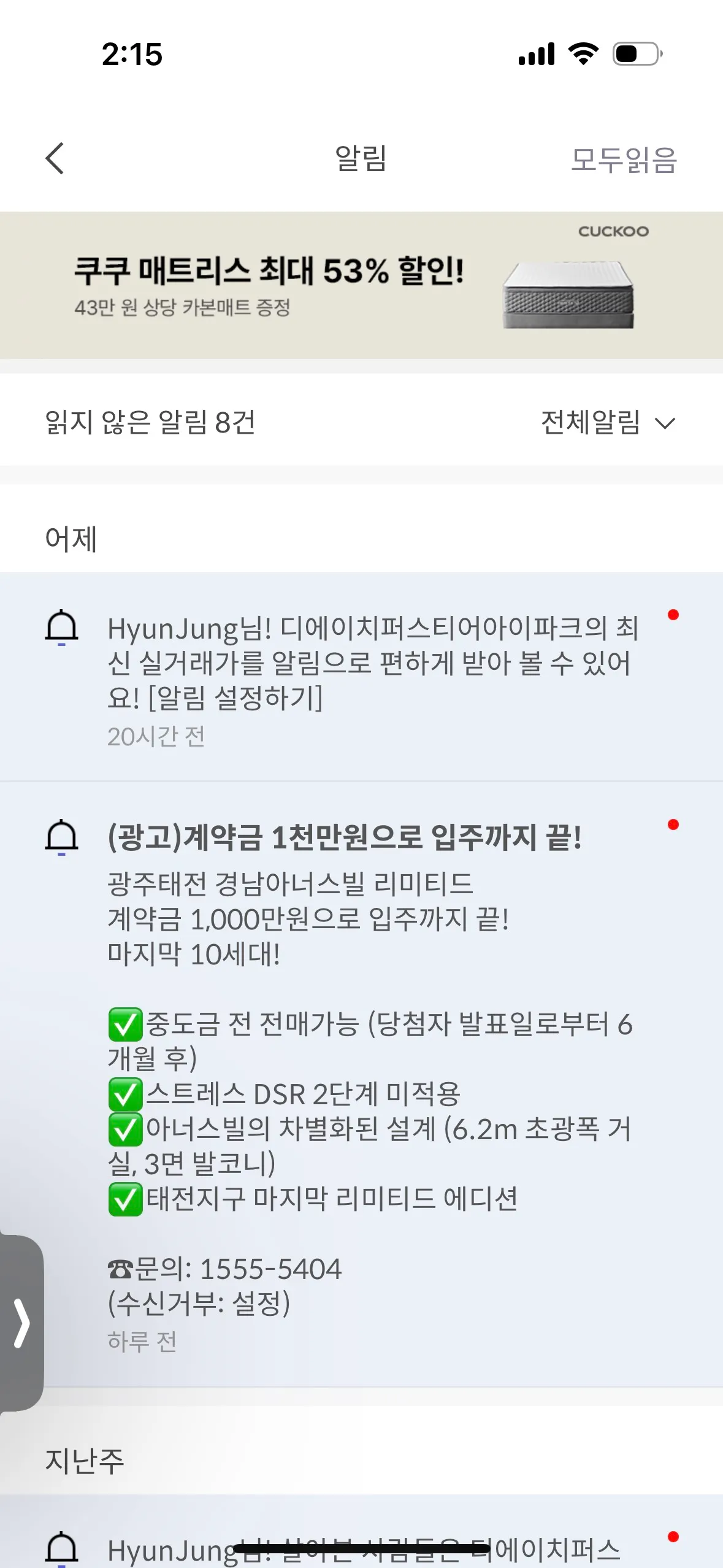Open the 쿠쿠 매트리스 53% 할인 banner

click(361, 285)
